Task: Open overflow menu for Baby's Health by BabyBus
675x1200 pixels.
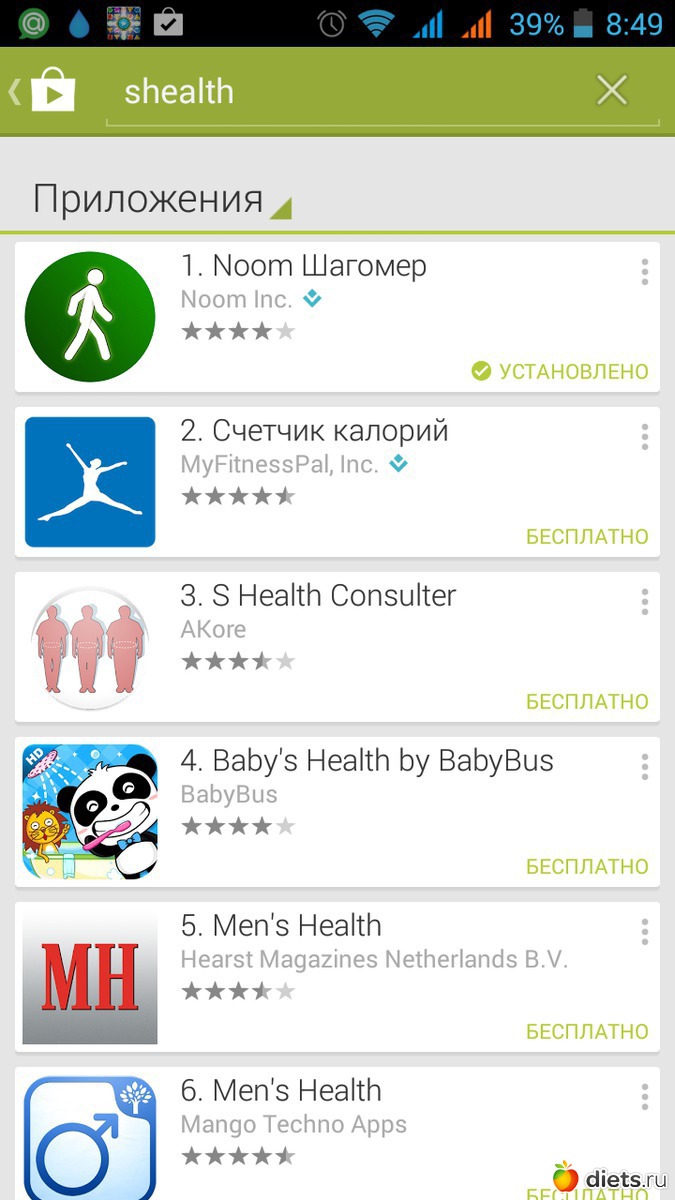Action: click(644, 767)
